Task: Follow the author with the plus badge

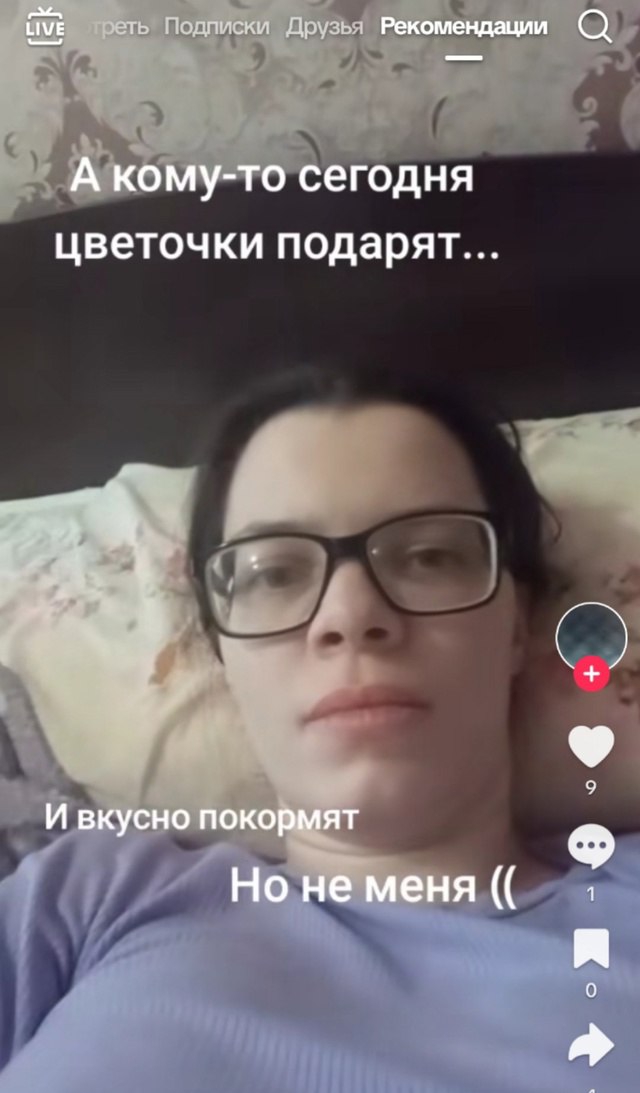Action: coord(591,674)
